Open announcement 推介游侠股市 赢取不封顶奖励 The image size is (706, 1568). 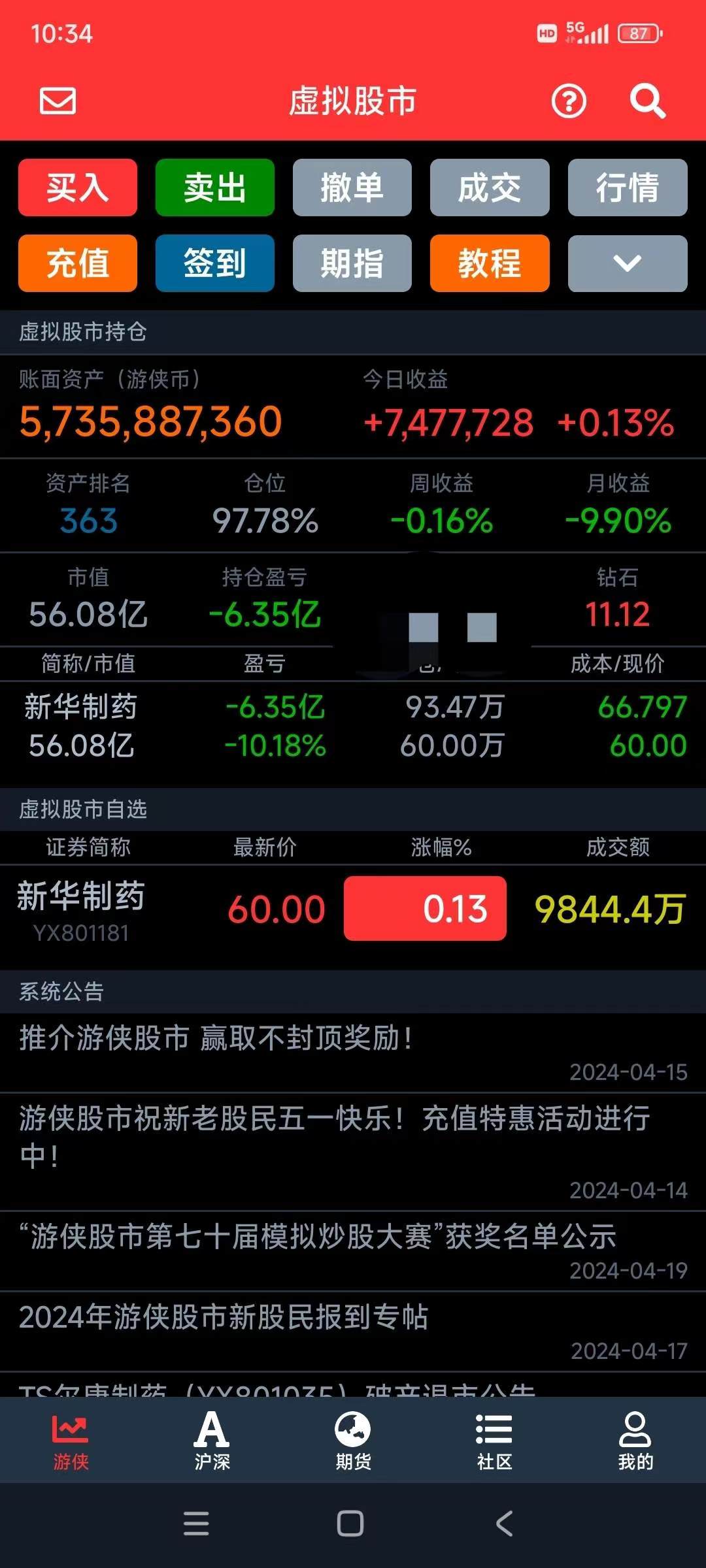[353, 1052]
